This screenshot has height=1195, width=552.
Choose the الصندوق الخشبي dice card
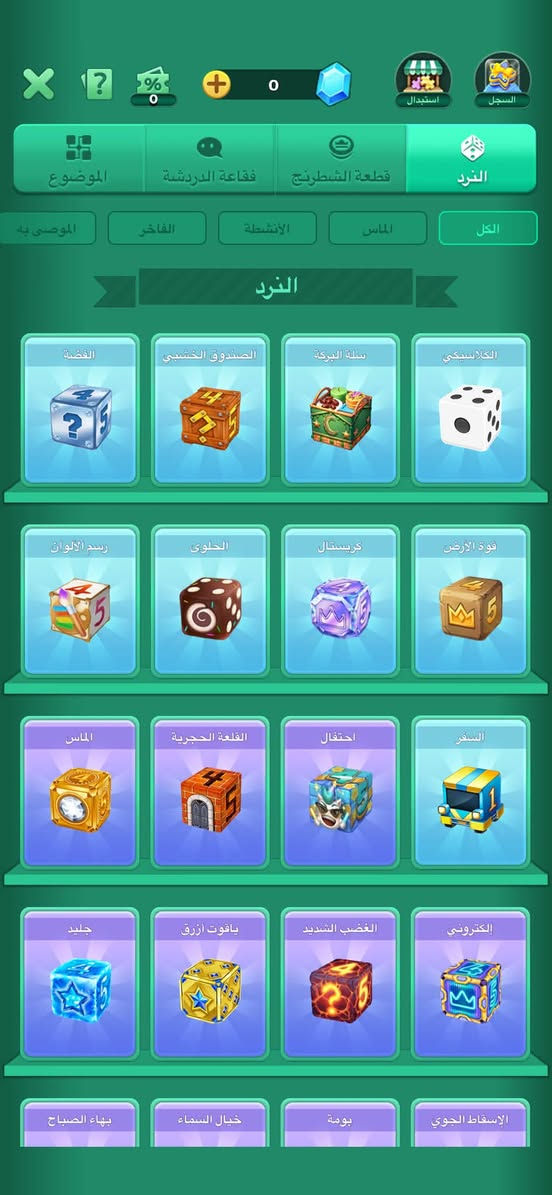click(x=210, y=409)
